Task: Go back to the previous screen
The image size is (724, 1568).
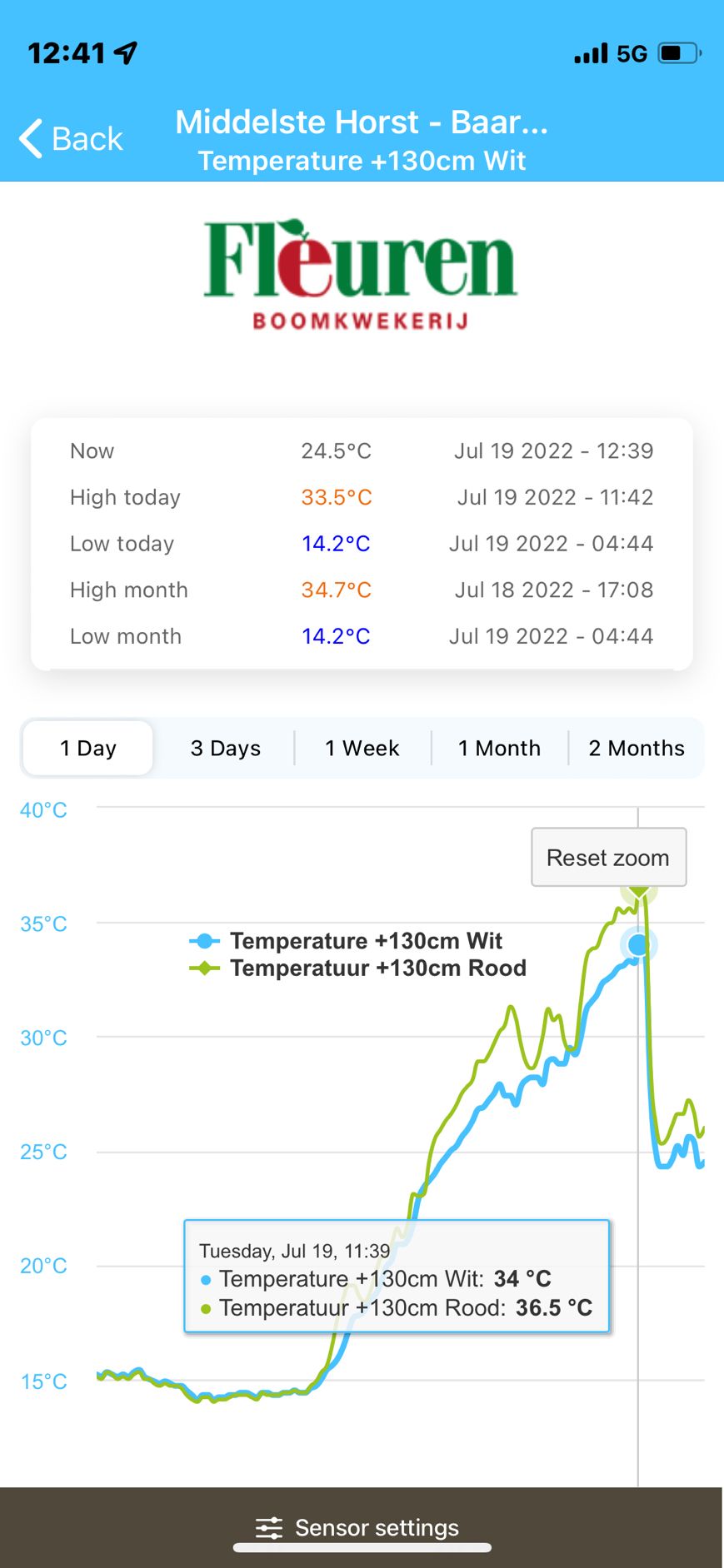Action: (71, 138)
